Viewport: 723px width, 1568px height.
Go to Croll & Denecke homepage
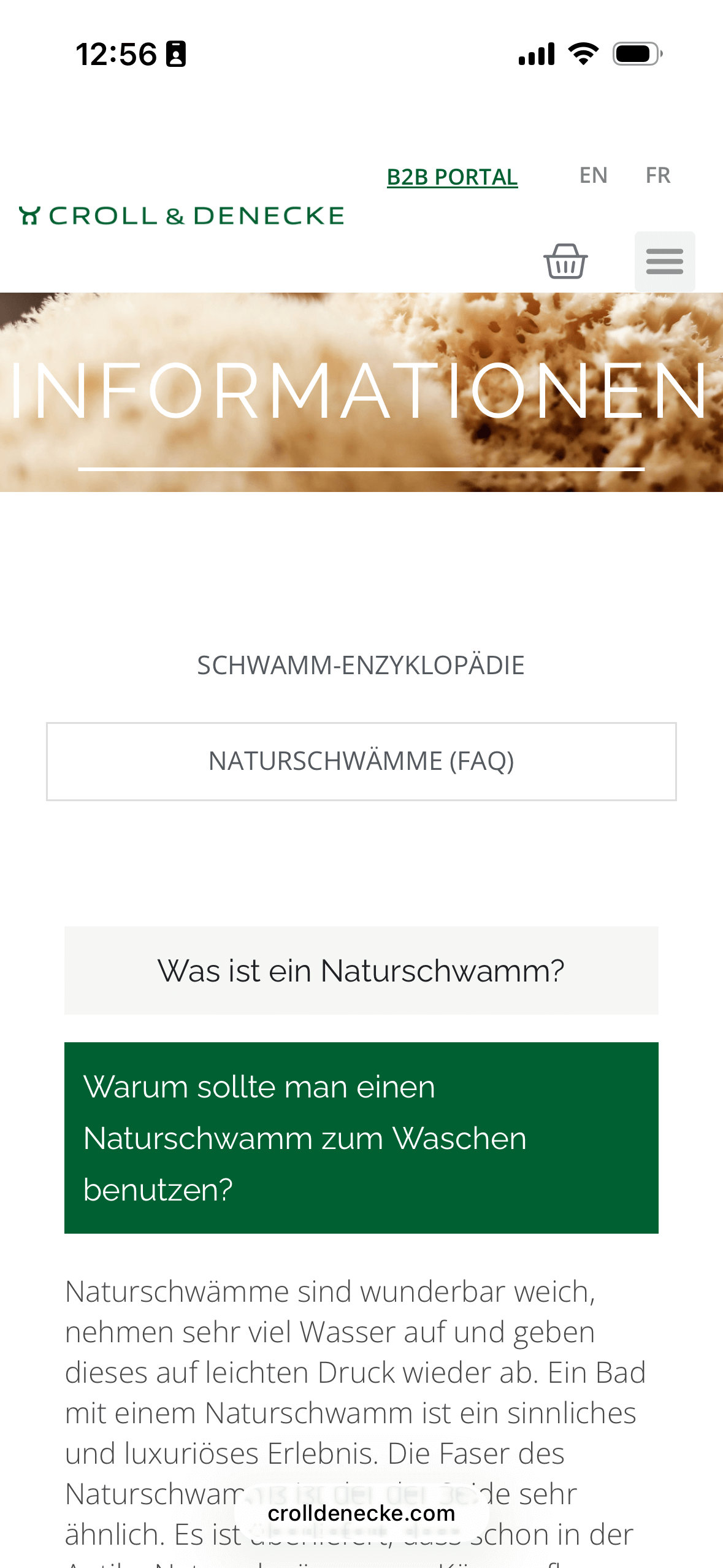click(x=182, y=216)
